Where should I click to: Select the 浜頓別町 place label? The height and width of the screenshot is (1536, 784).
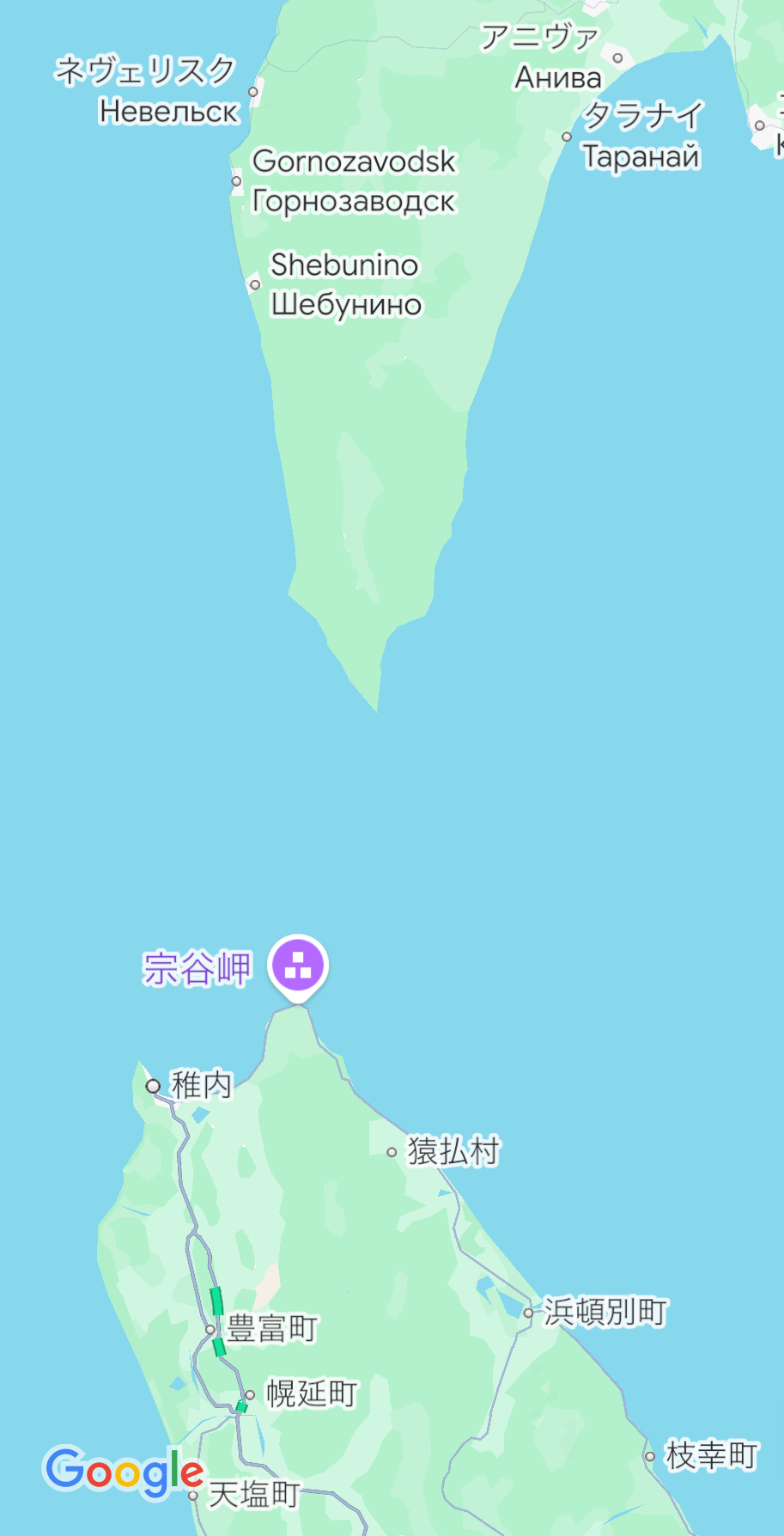(x=605, y=1312)
